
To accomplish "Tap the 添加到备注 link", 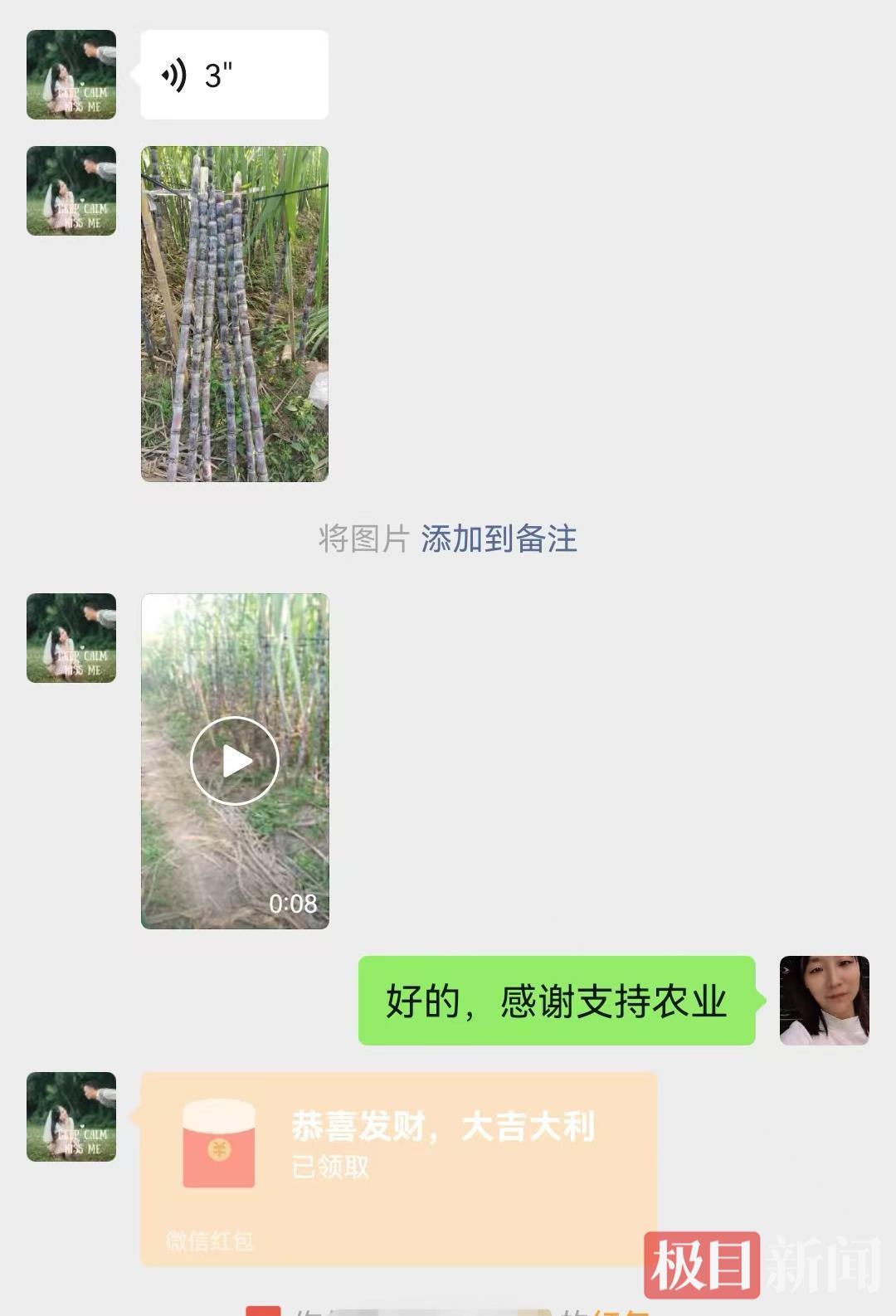I will 498,539.
